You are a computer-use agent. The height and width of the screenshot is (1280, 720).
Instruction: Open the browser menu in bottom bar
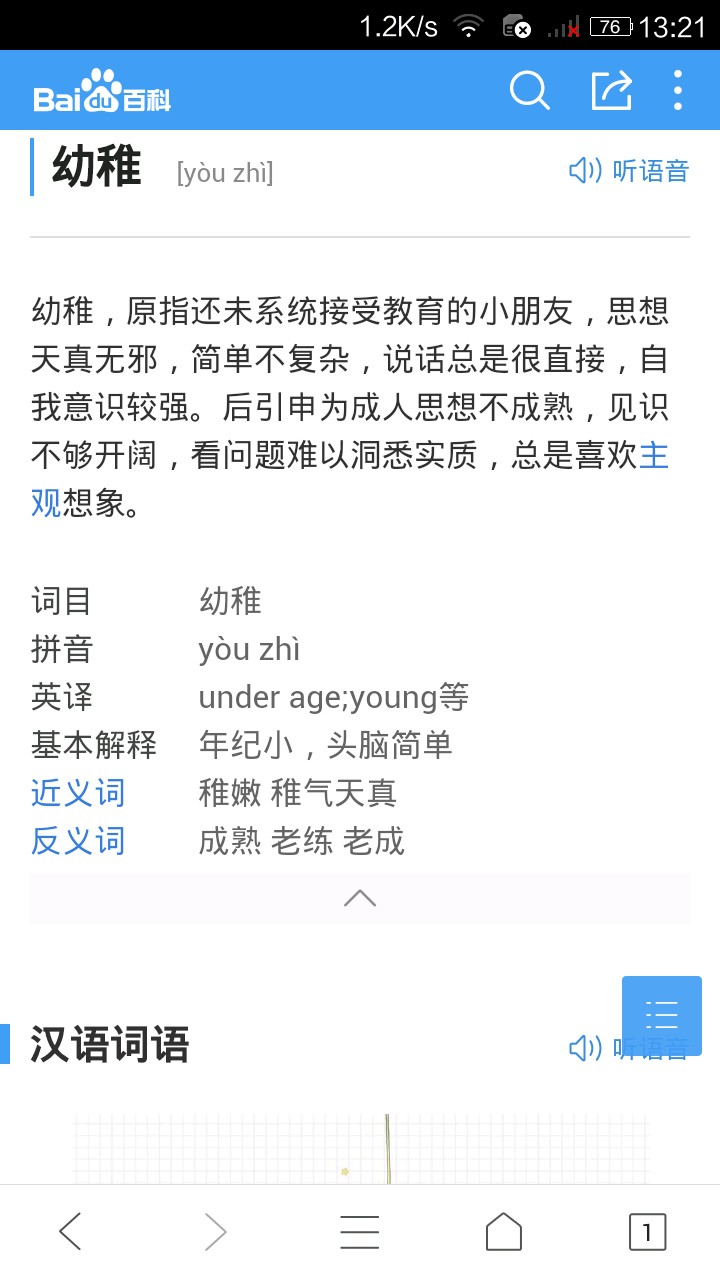tap(360, 1232)
